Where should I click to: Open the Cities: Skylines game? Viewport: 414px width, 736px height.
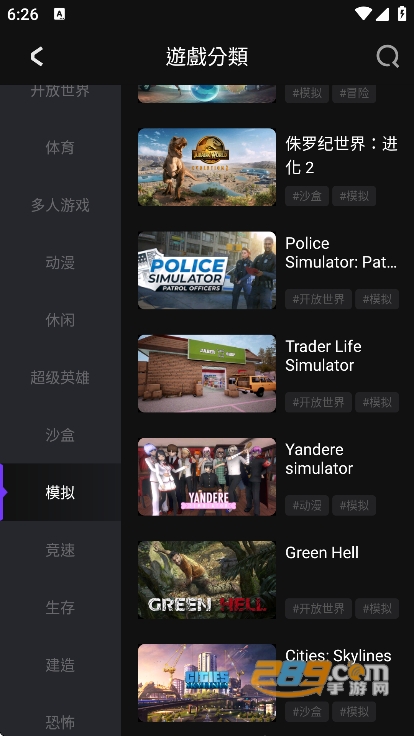(x=268, y=683)
